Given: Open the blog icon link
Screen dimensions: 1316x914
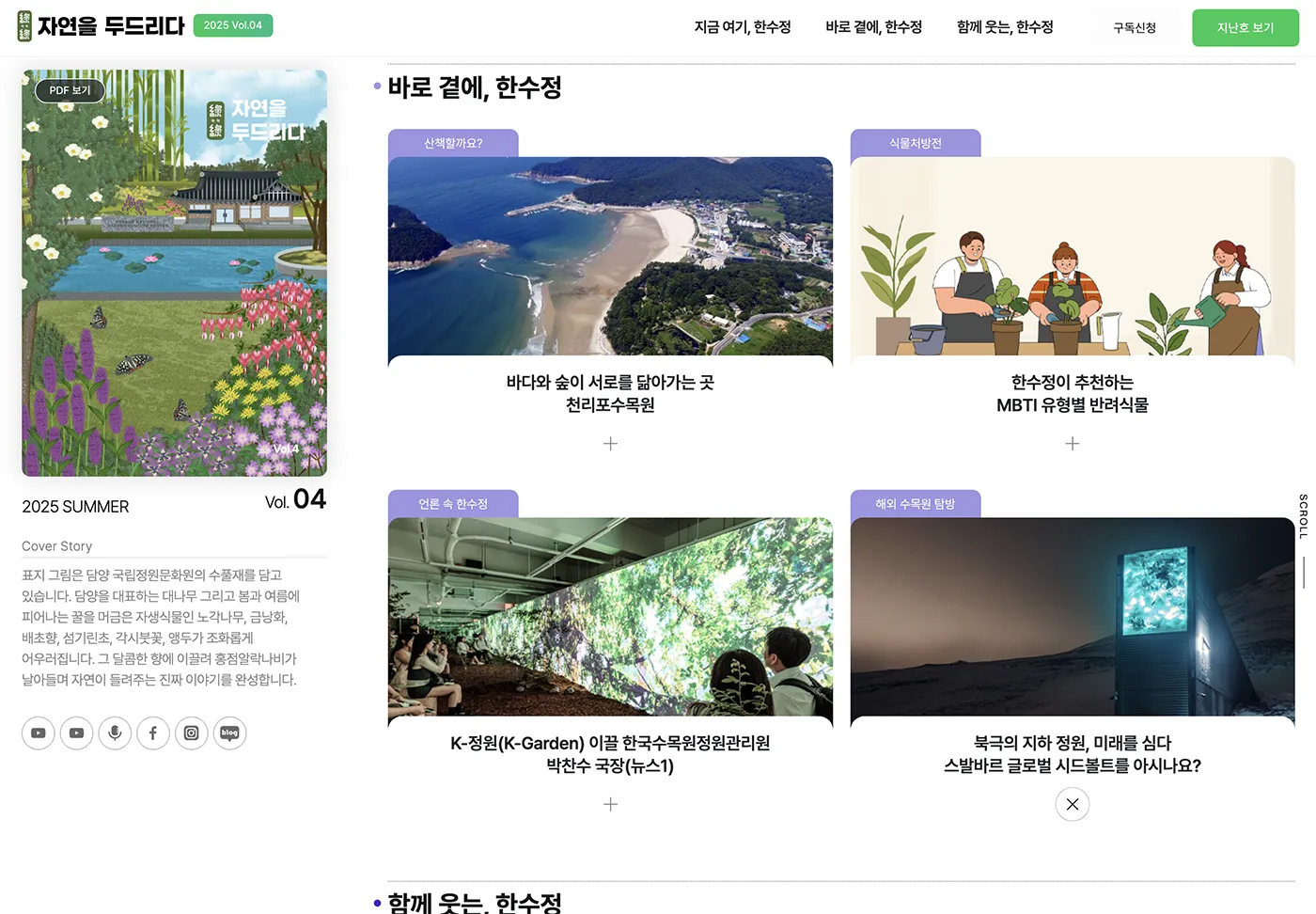Looking at the screenshot, I should coord(229,733).
